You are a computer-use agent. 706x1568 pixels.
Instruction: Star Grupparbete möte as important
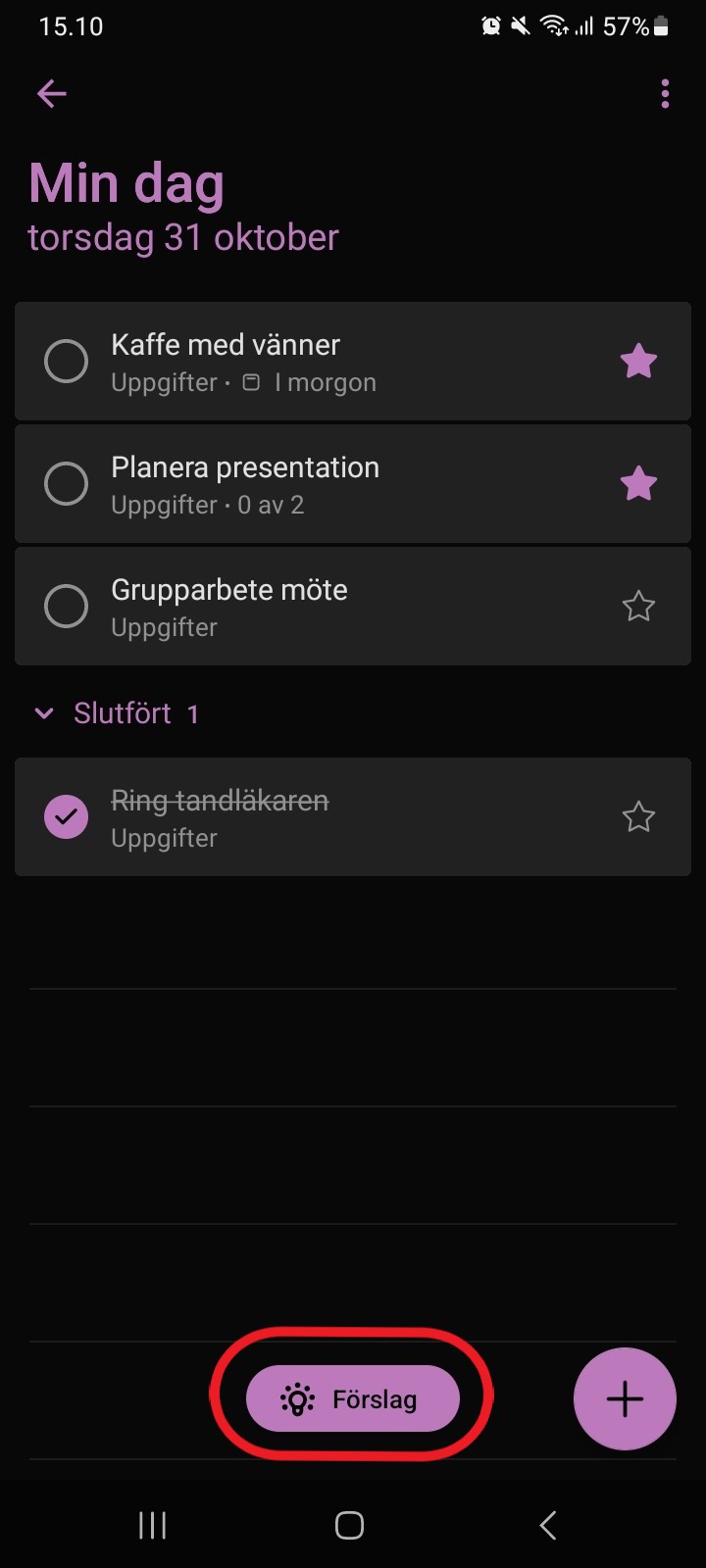[638, 607]
